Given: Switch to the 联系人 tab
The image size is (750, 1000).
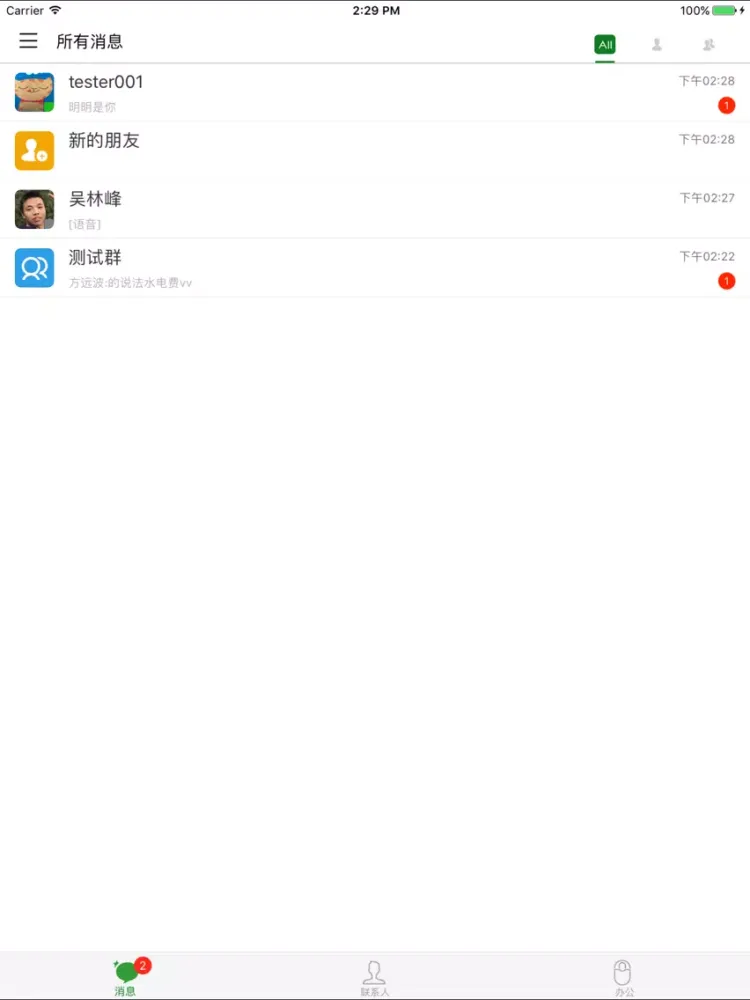Looking at the screenshot, I should (x=375, y=977).
